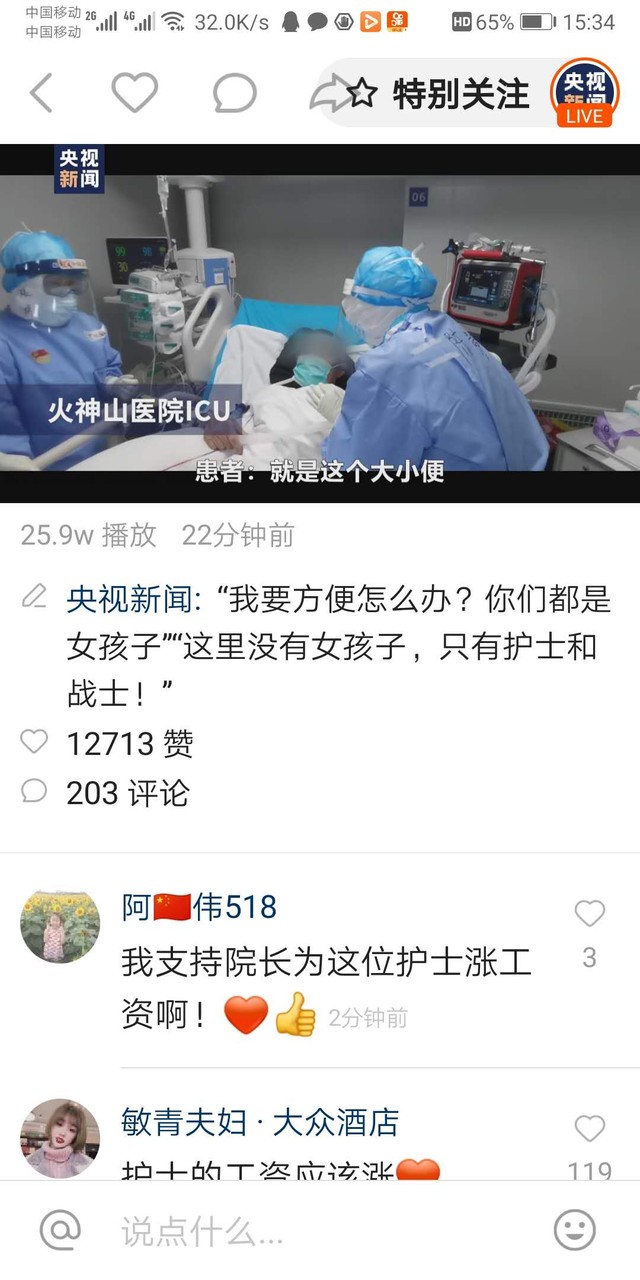The image size is (640, 1280).
Task: Open the 203 评论 comments row
Action: [106, 793]
